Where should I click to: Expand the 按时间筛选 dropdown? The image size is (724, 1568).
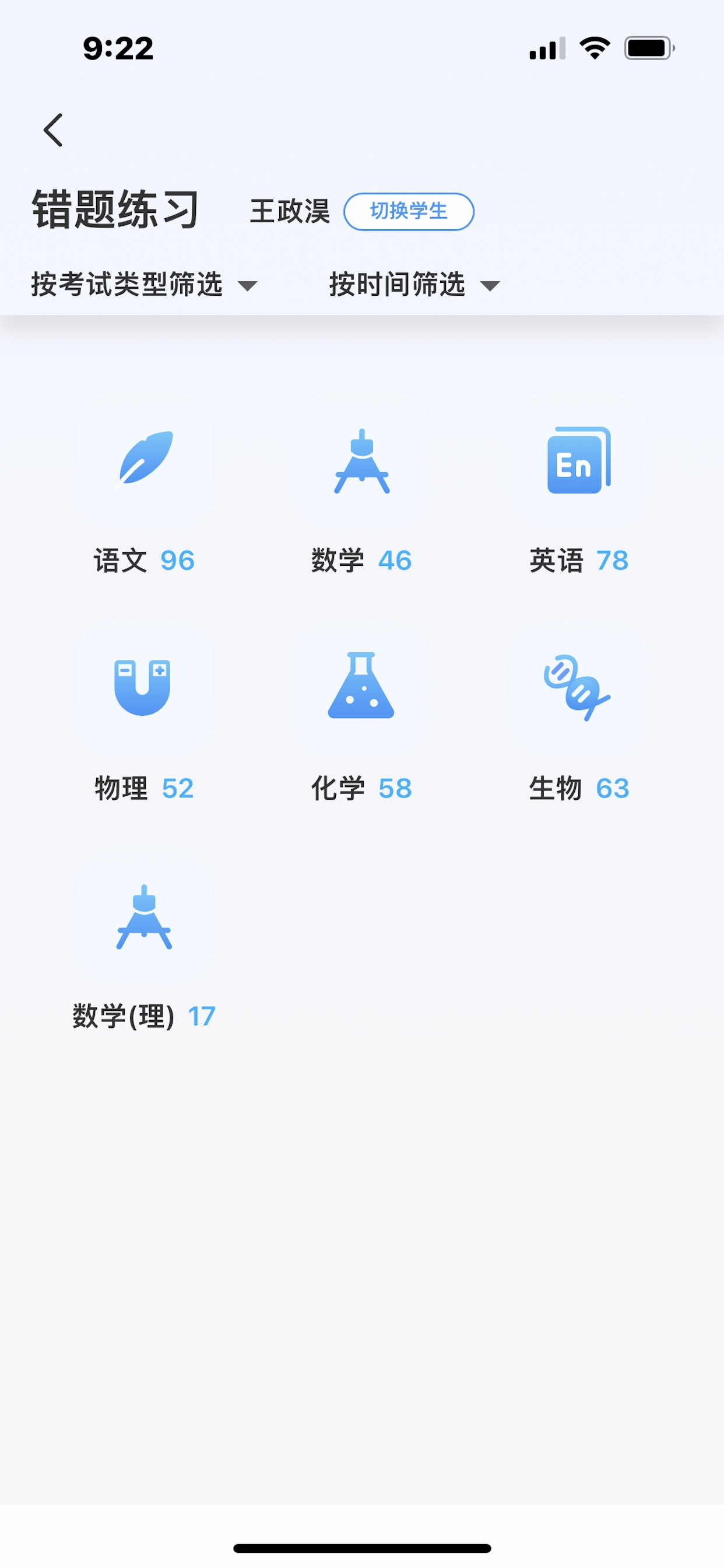(x=414, y=285)
